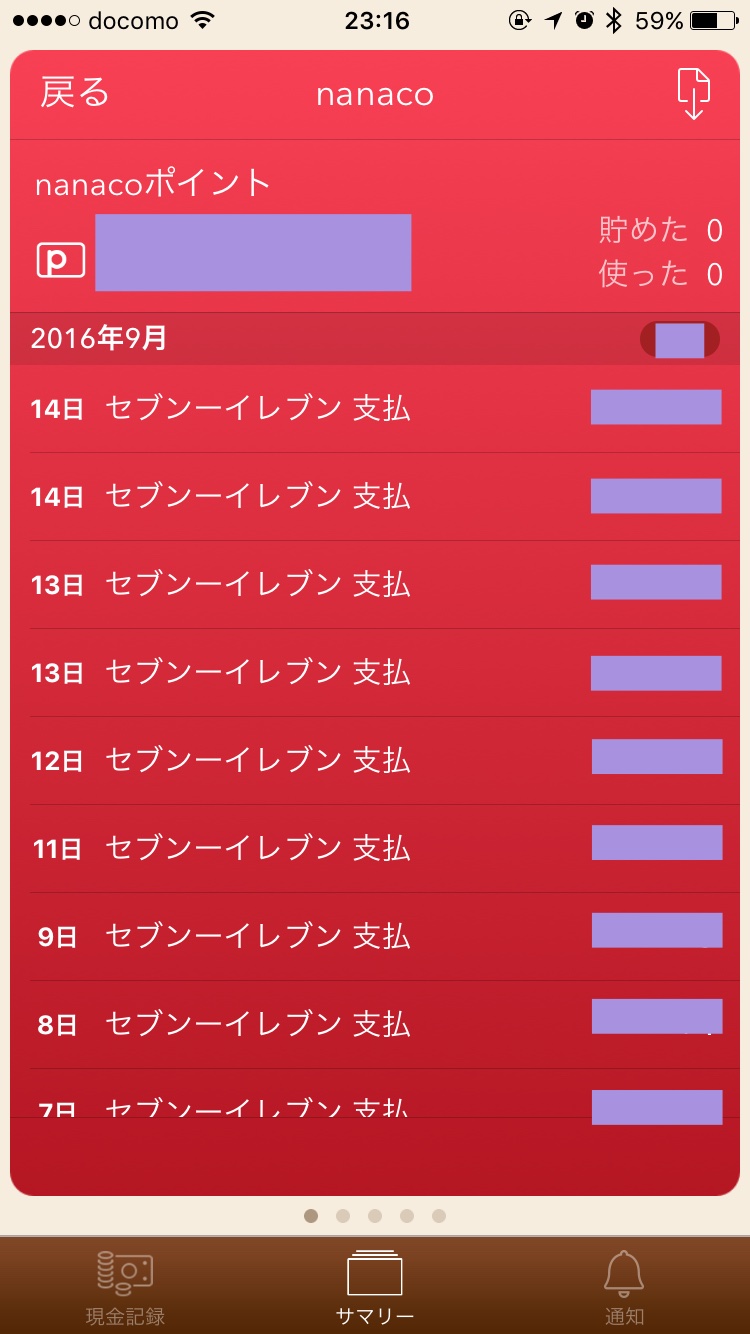Screen dimensions: 750x1334
Task: Open the 12日 セブンーイレブン payment entry
Action: 375,761
